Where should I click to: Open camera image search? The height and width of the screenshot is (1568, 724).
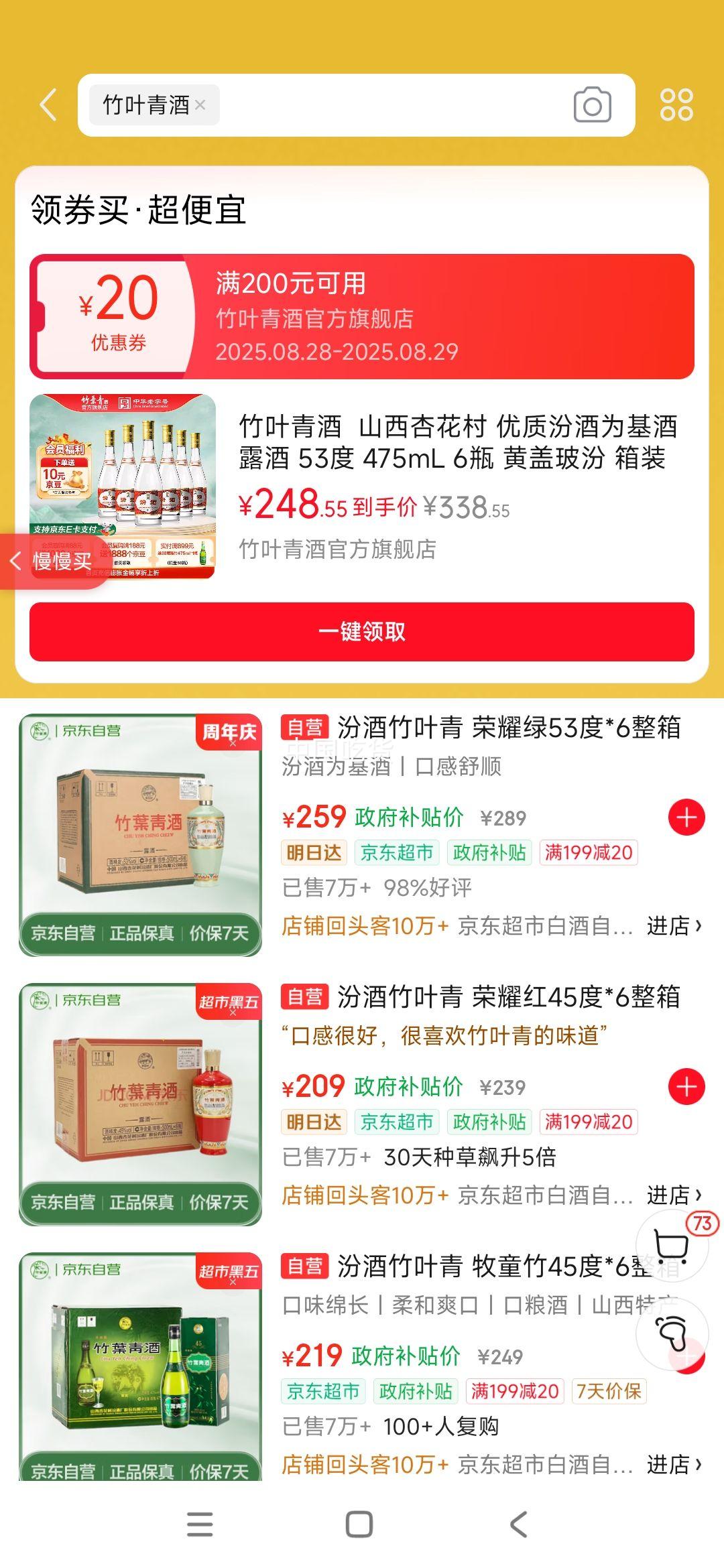click(592, 105)
